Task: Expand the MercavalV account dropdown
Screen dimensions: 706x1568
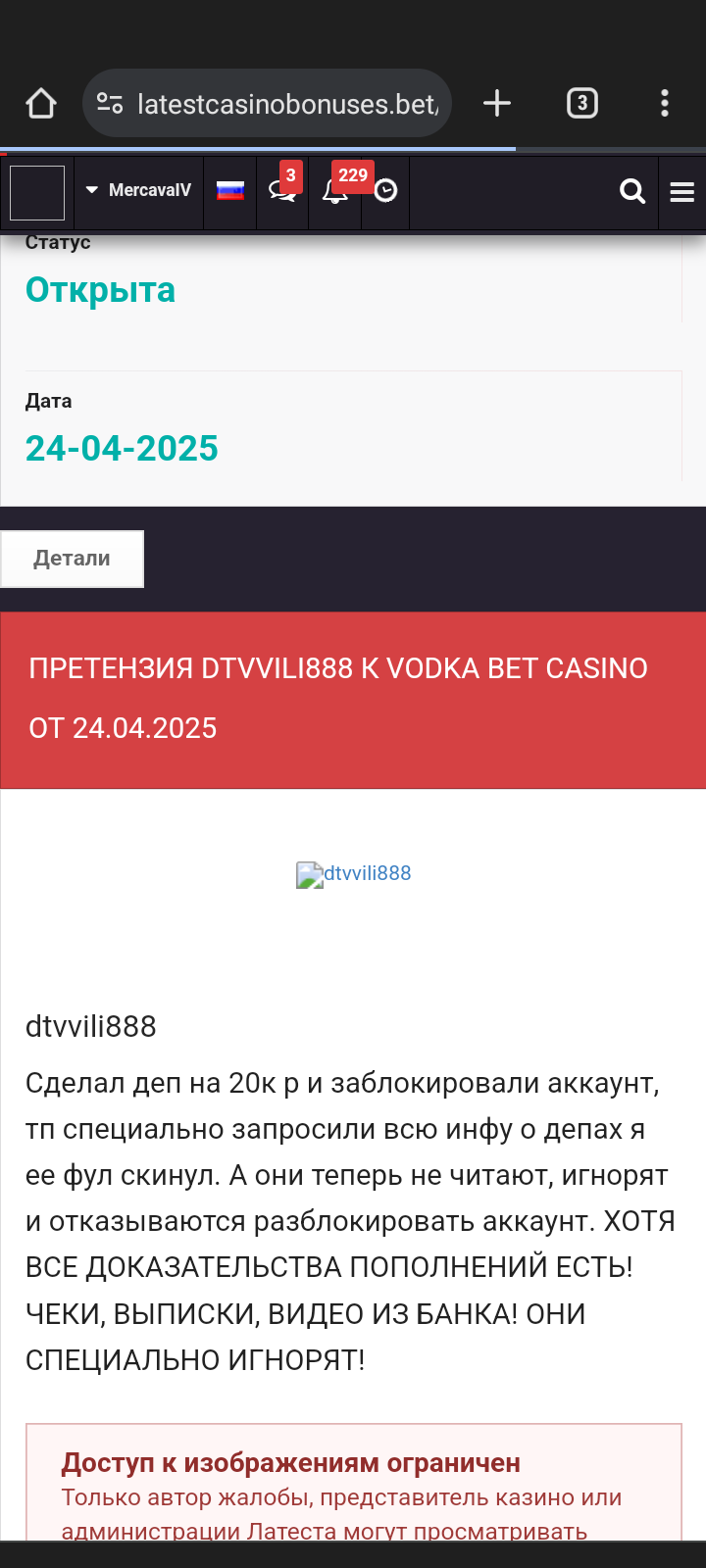Action: tap(138, 190)
